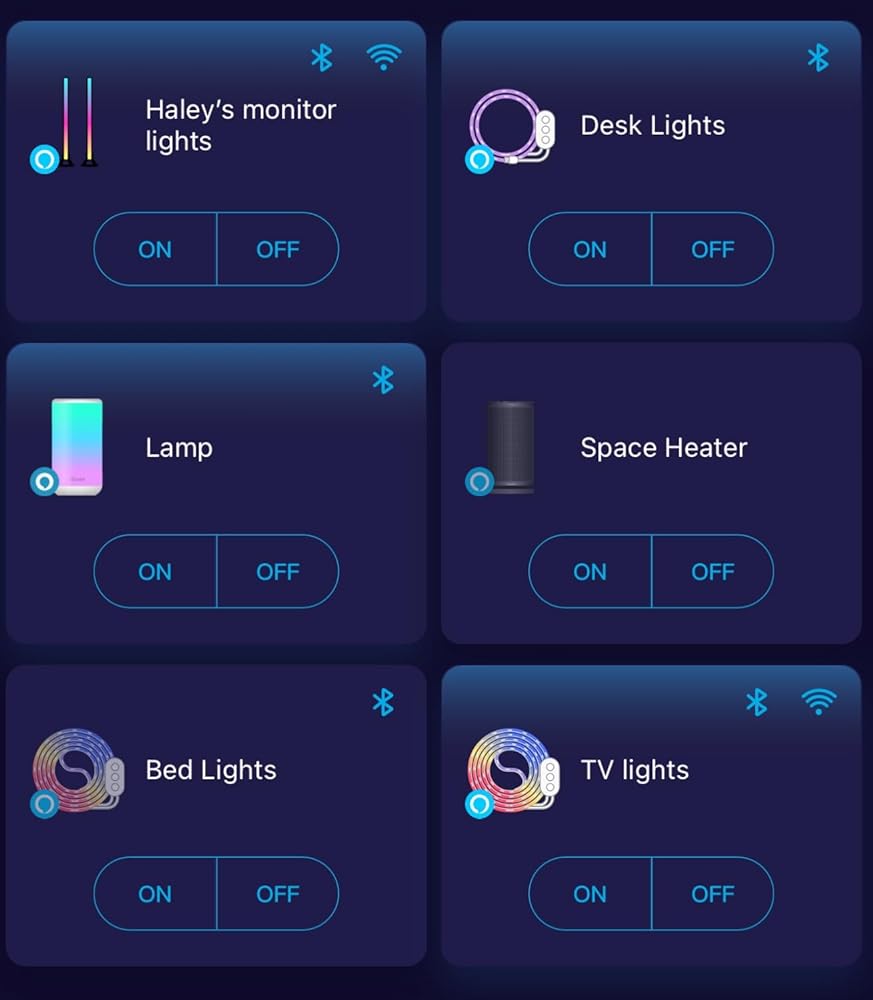Open the Haley's monitor lights device card
The height and width of the screenshot is (1000, 873).
click(240, 125)
